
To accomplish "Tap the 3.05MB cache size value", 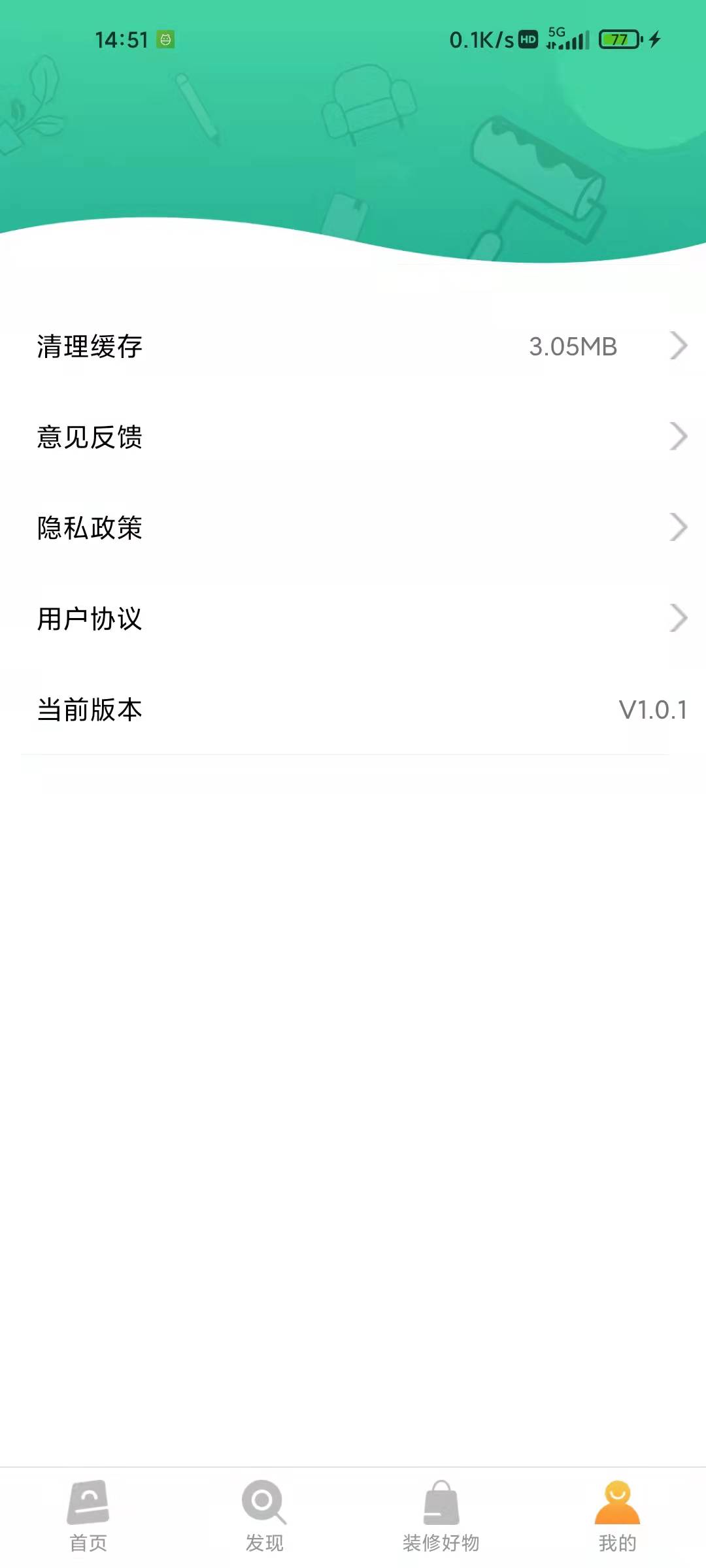I will tap(573, 346).
